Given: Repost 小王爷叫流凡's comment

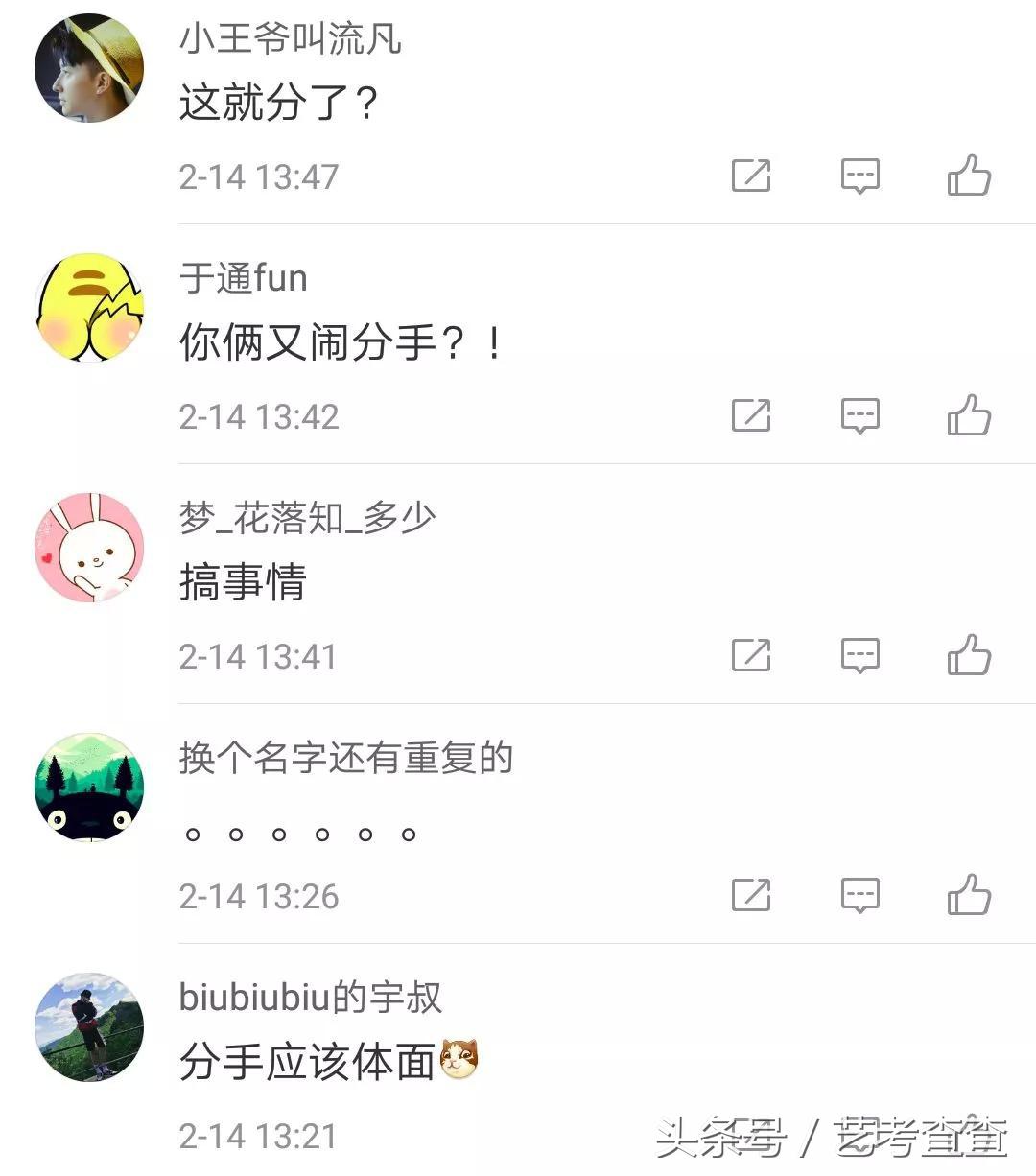Looking at the screenshot, I should point(751,176).
